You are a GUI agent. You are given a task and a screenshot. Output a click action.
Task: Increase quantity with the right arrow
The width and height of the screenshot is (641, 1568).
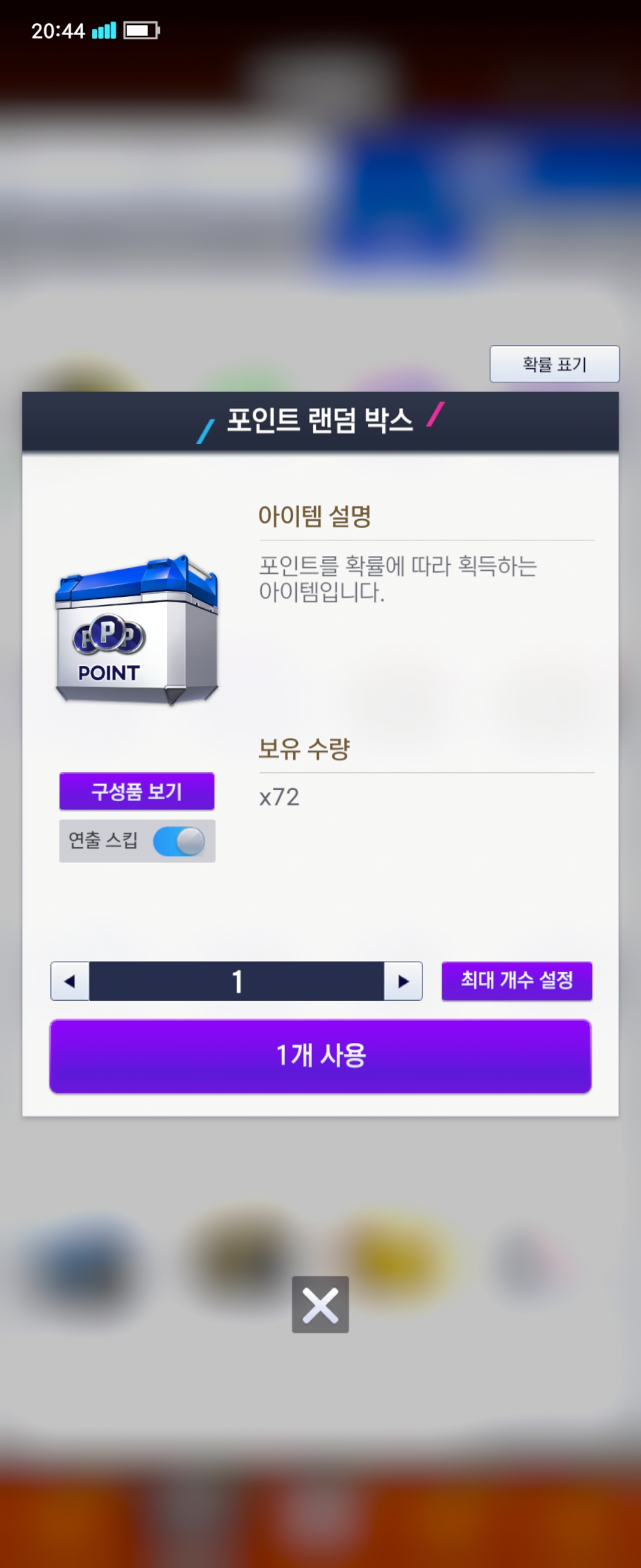[x=402, y=981]
